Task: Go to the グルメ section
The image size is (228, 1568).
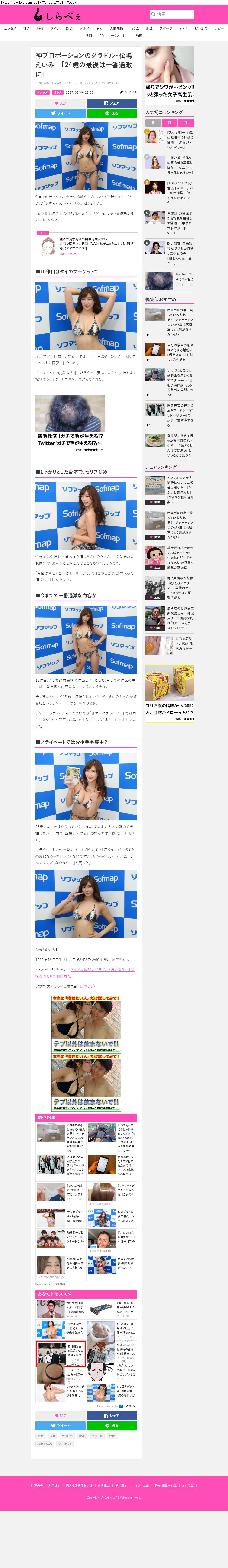Action: 84,29
